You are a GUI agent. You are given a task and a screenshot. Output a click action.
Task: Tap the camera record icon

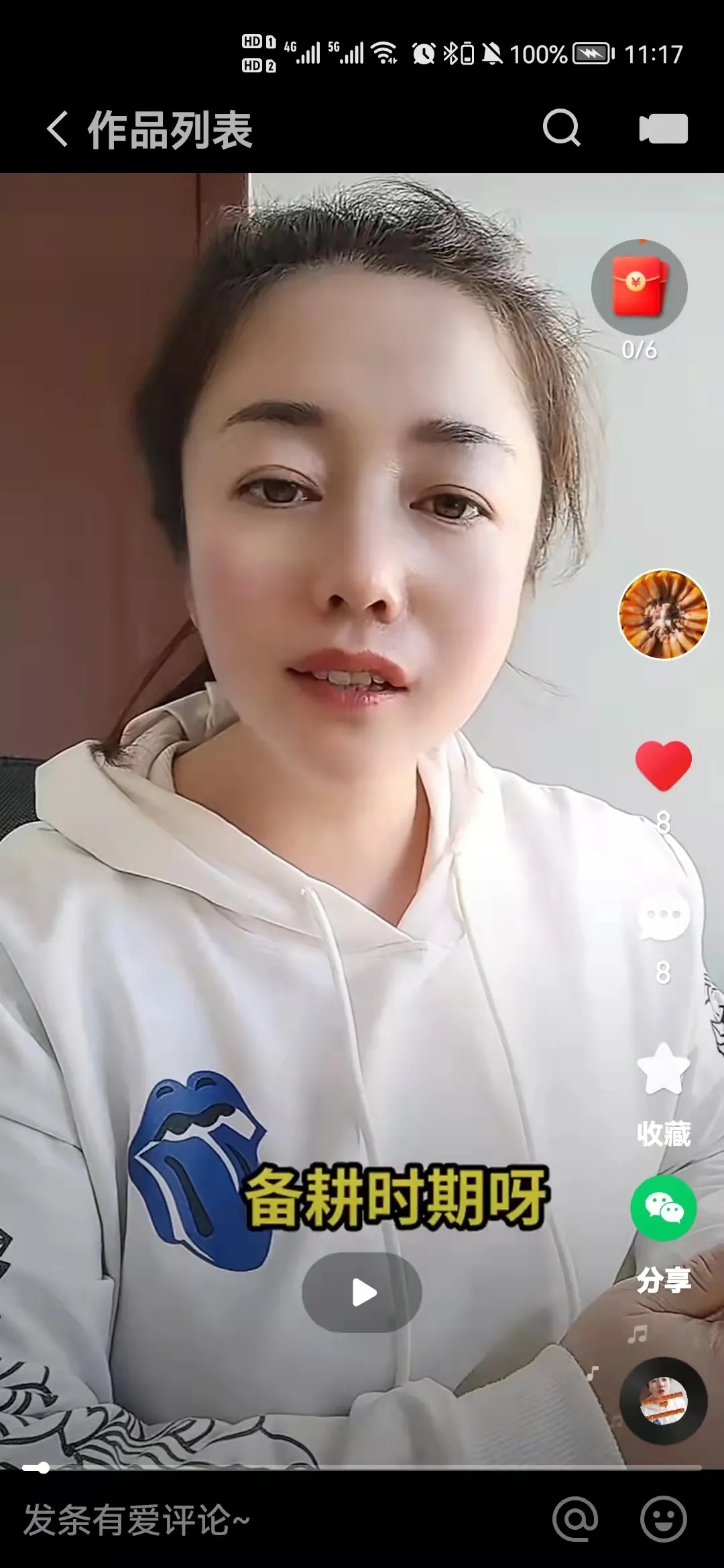[x=663, y=128]
